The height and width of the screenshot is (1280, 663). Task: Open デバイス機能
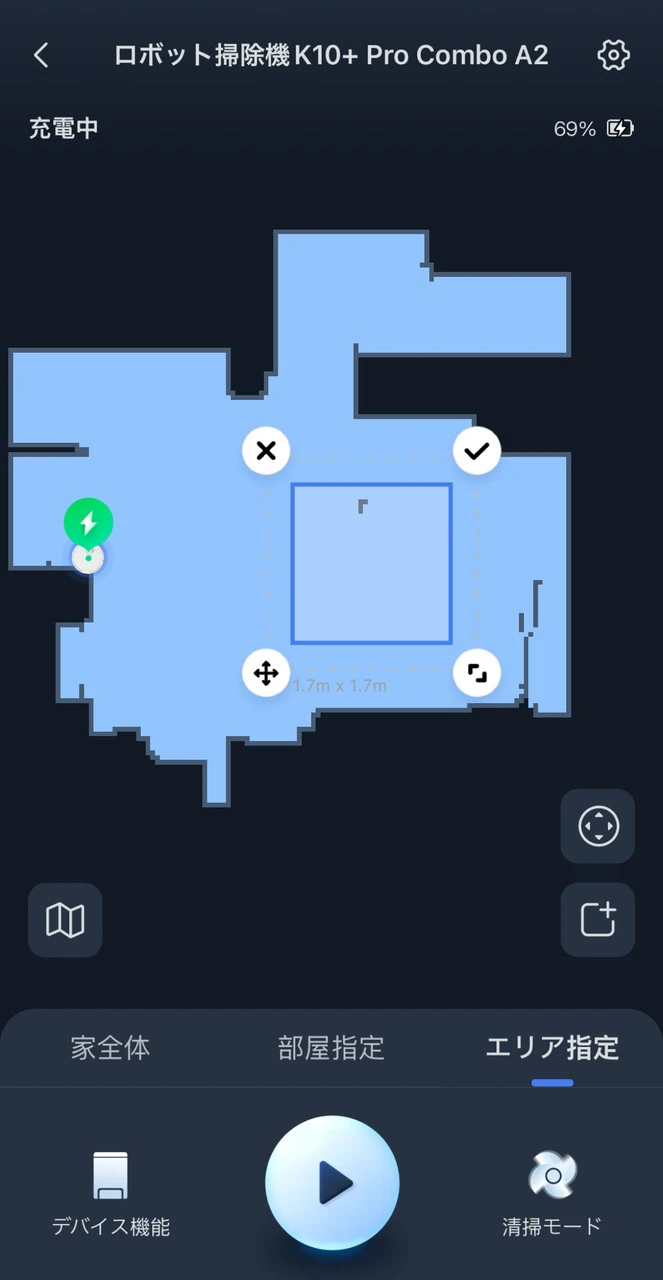tap(111, 1193)
